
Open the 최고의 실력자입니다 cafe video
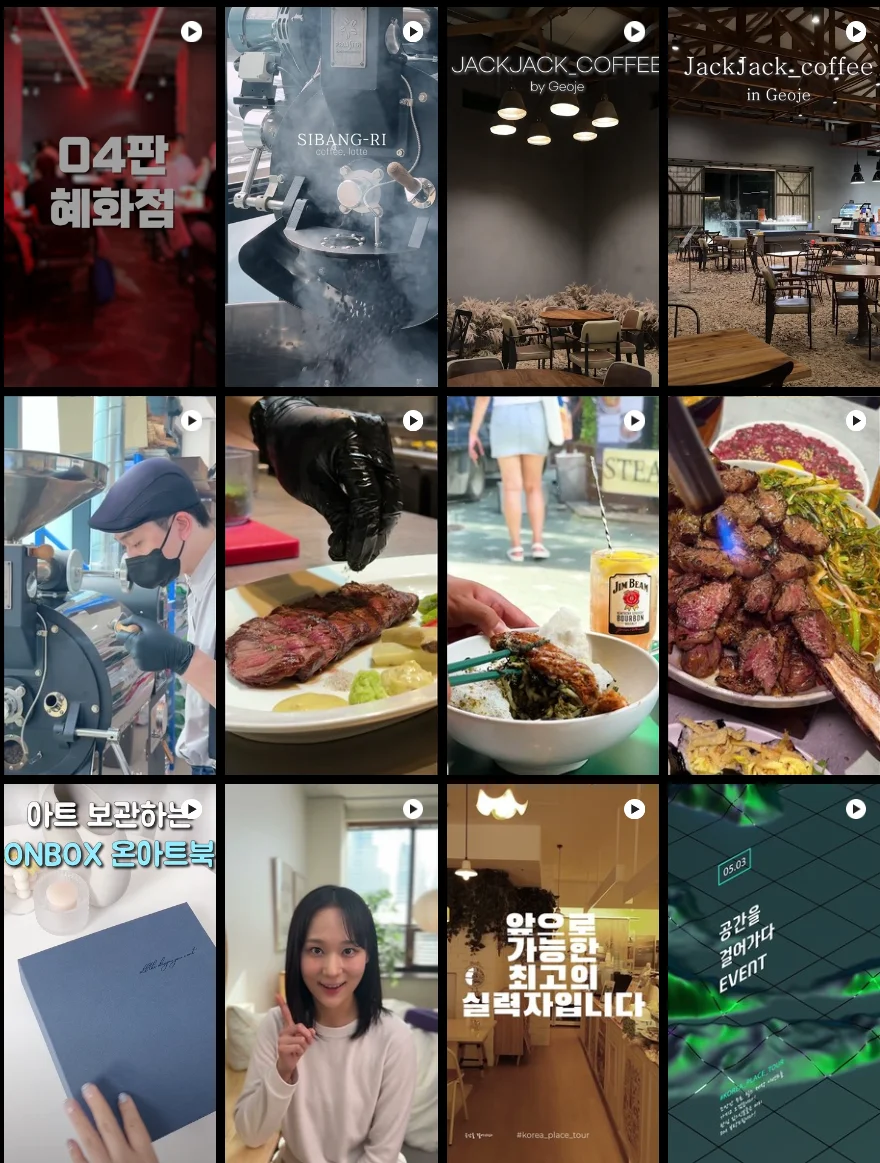pos(553,973)
